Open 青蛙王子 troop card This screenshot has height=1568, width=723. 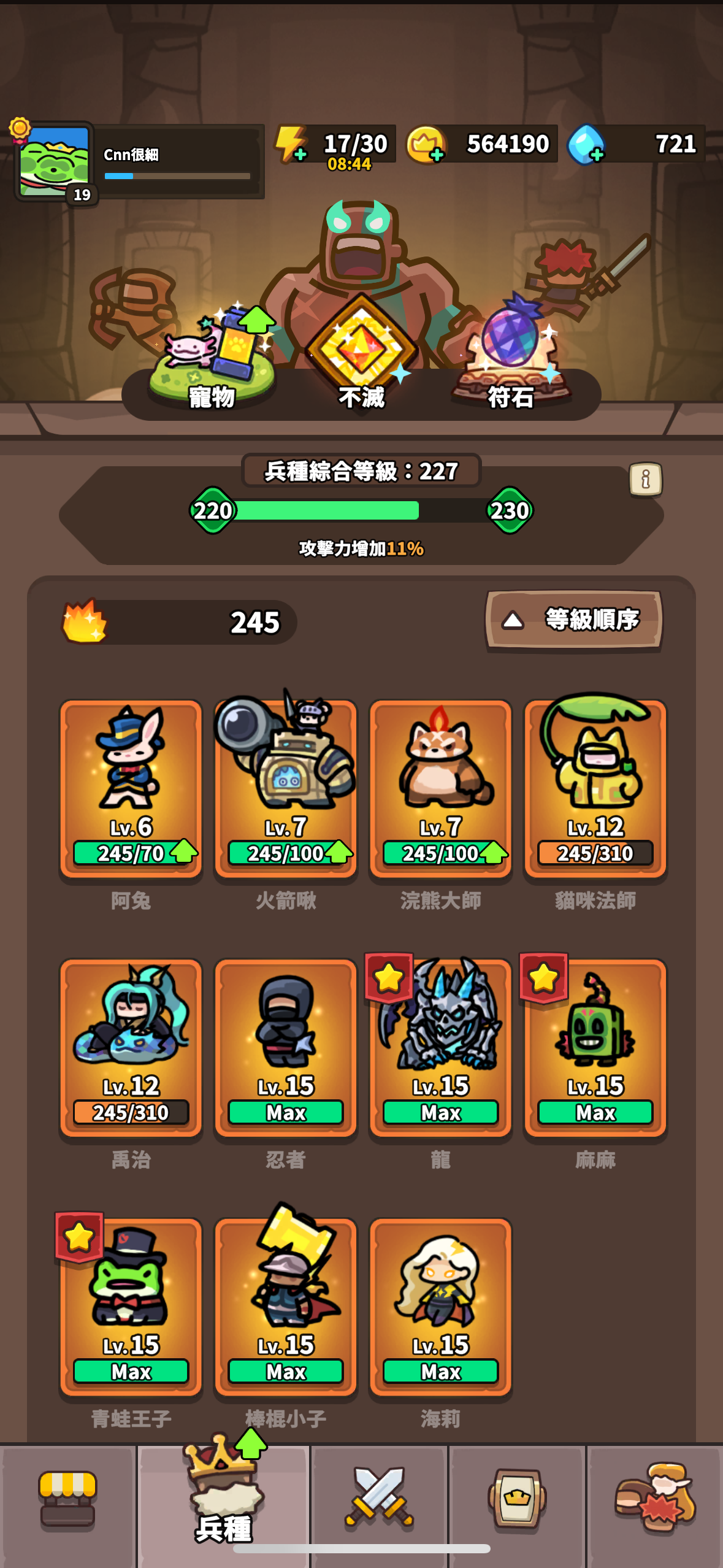click(x=131, y=1307)
